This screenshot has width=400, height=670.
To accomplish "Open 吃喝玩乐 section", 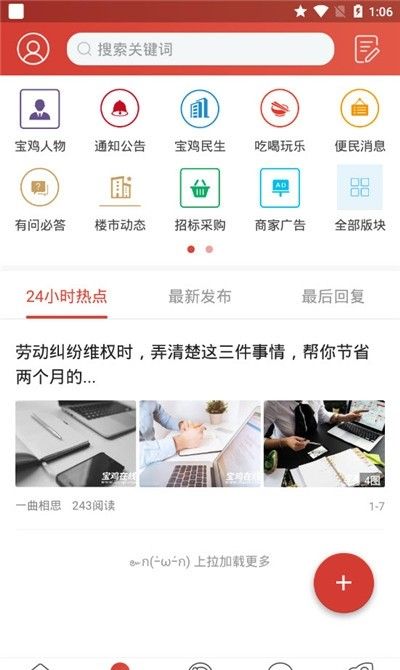I will pyautogui.click(x=280, y=121).
